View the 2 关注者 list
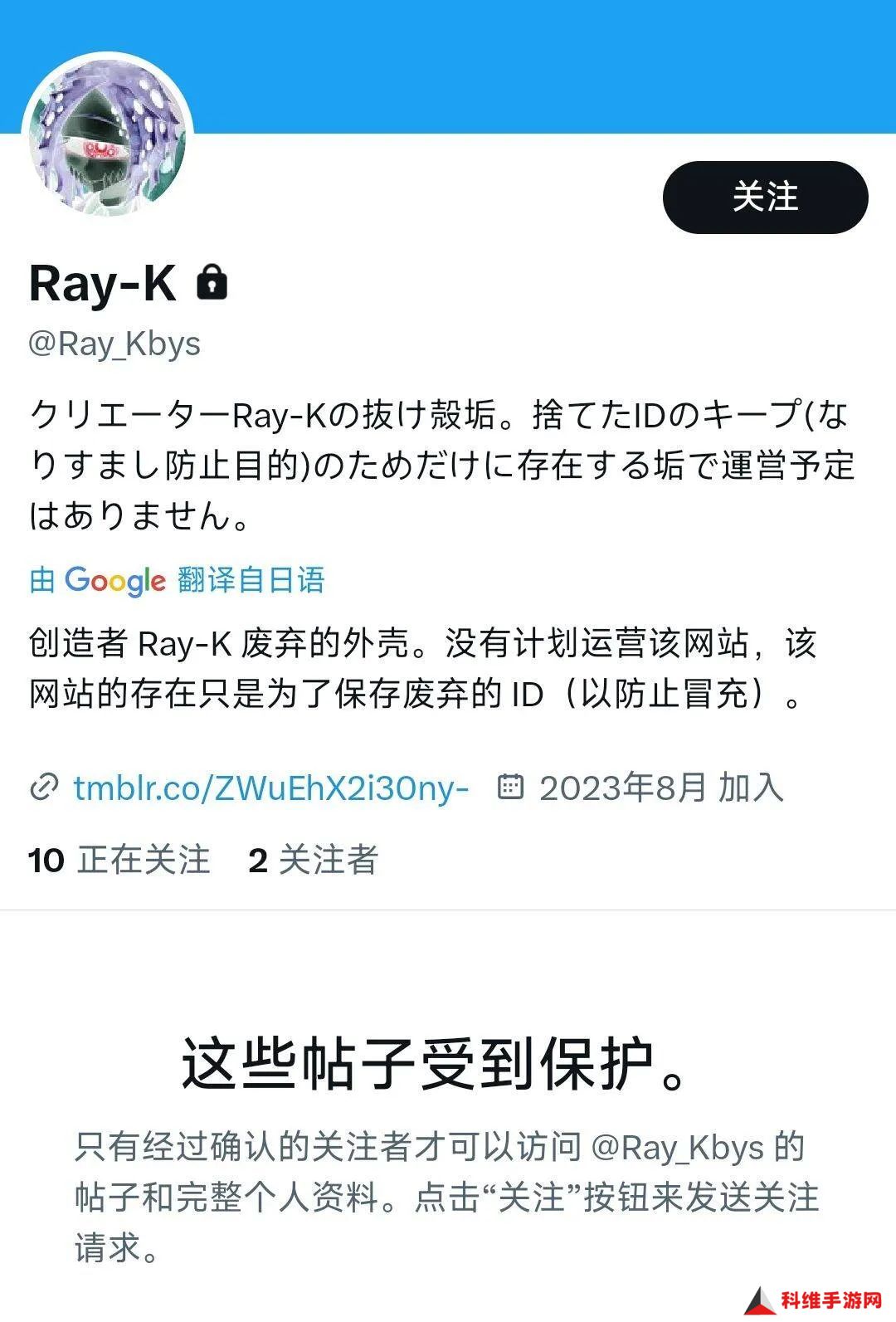Image resolution: width=896 pixels, height=1322 pixels. (x=313, y=860)
